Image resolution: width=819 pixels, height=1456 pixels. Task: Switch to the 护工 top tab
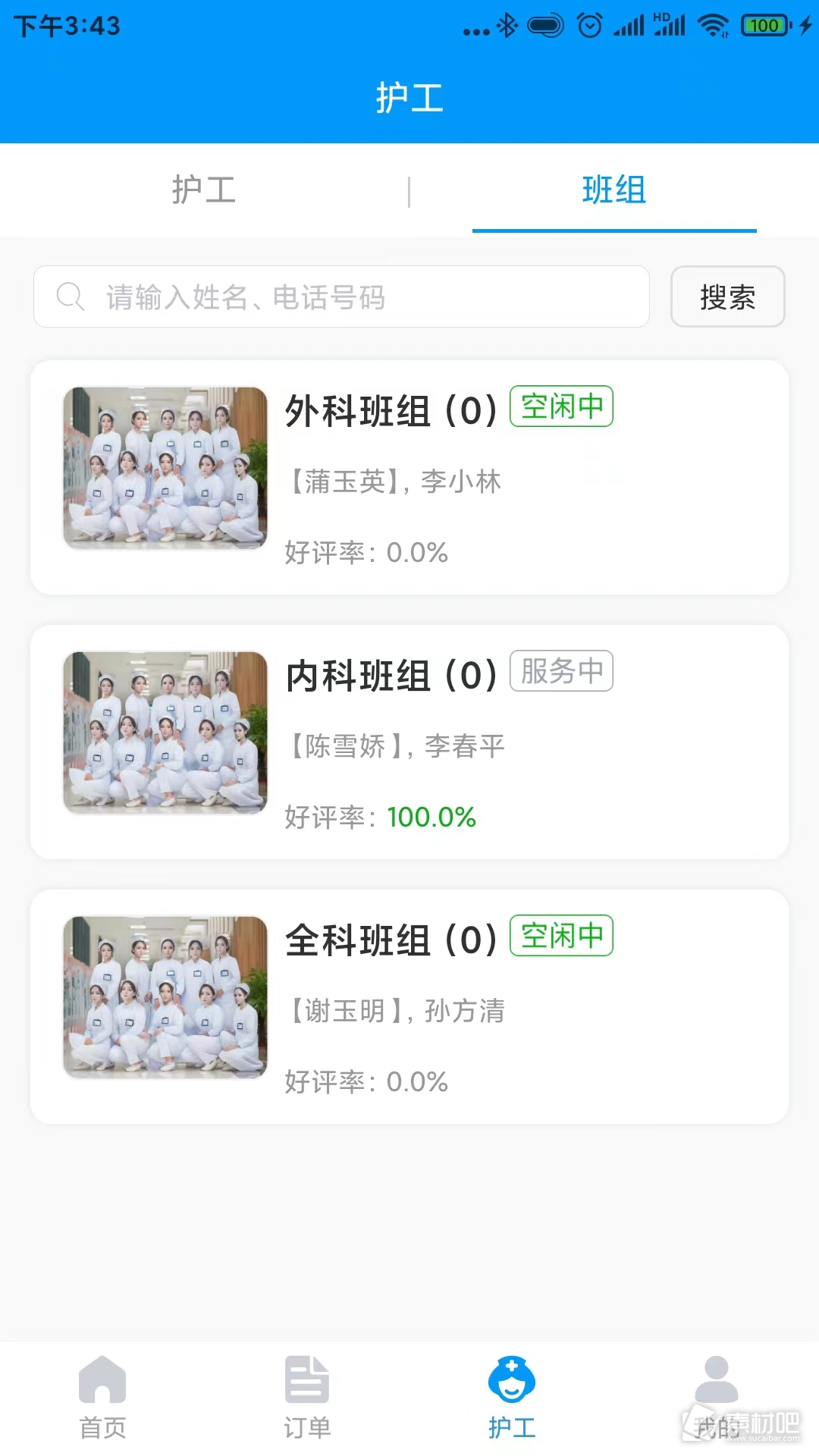click(x=204, y=190)
